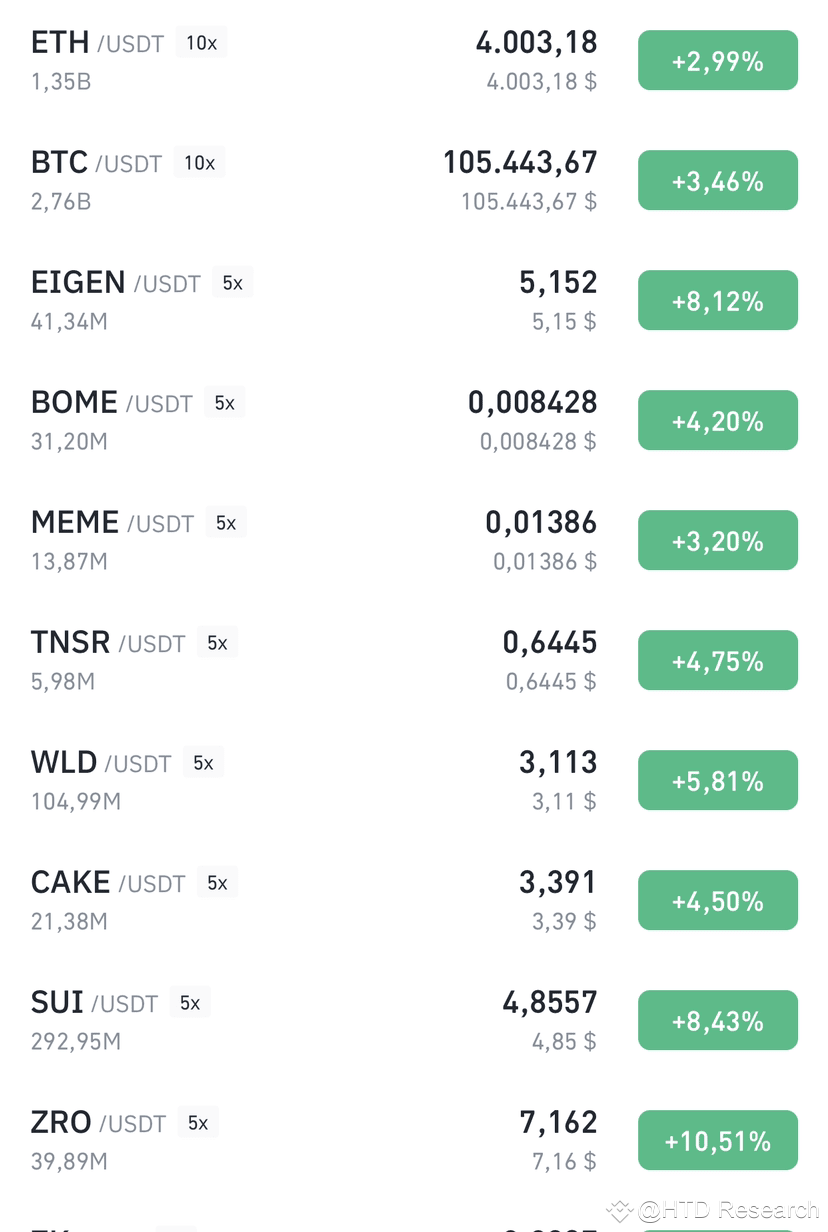Click the +8,43% change button for SUI
The width and height of the screenshot is (828, 1232).
coord(717,1020)
